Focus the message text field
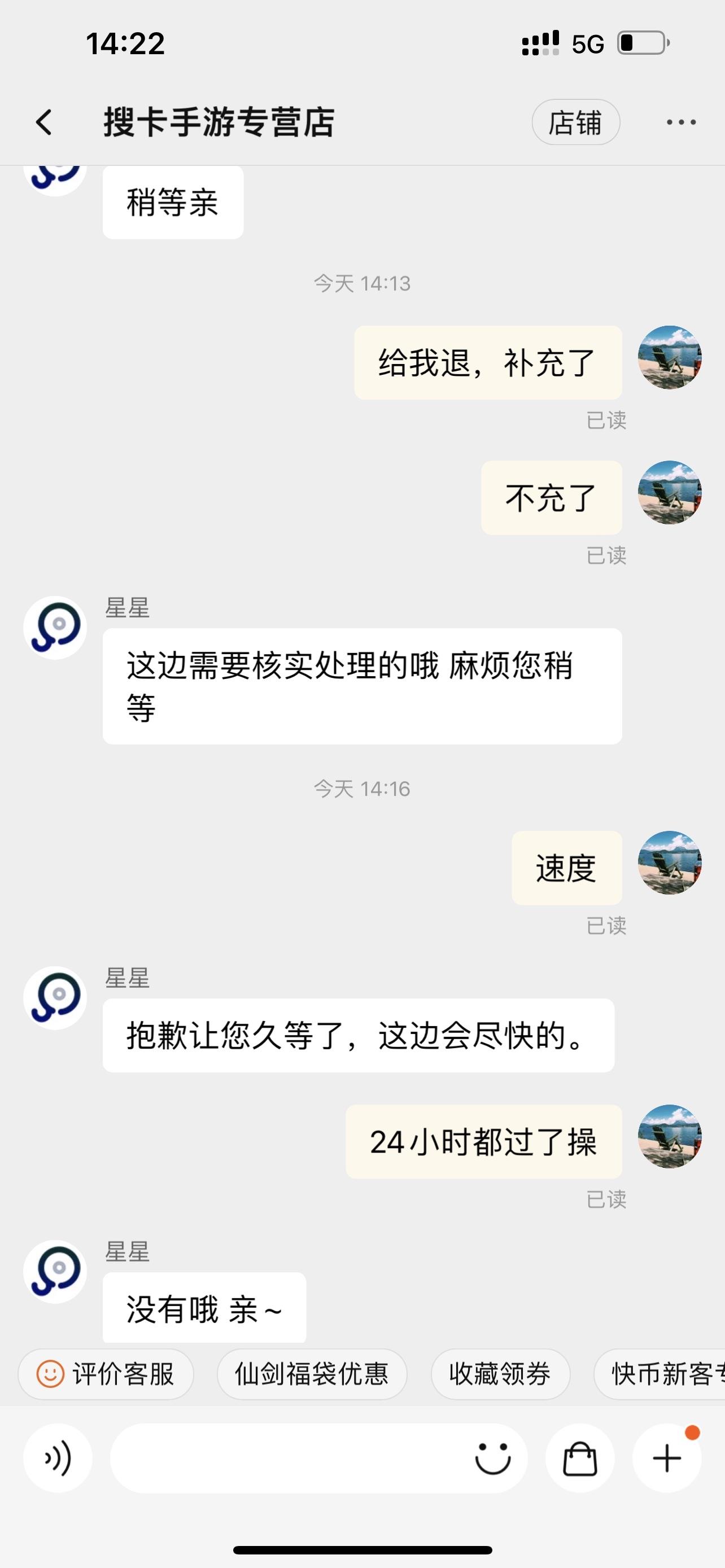This screenshot has width=725, height=1568. (x=286, y=1458)
